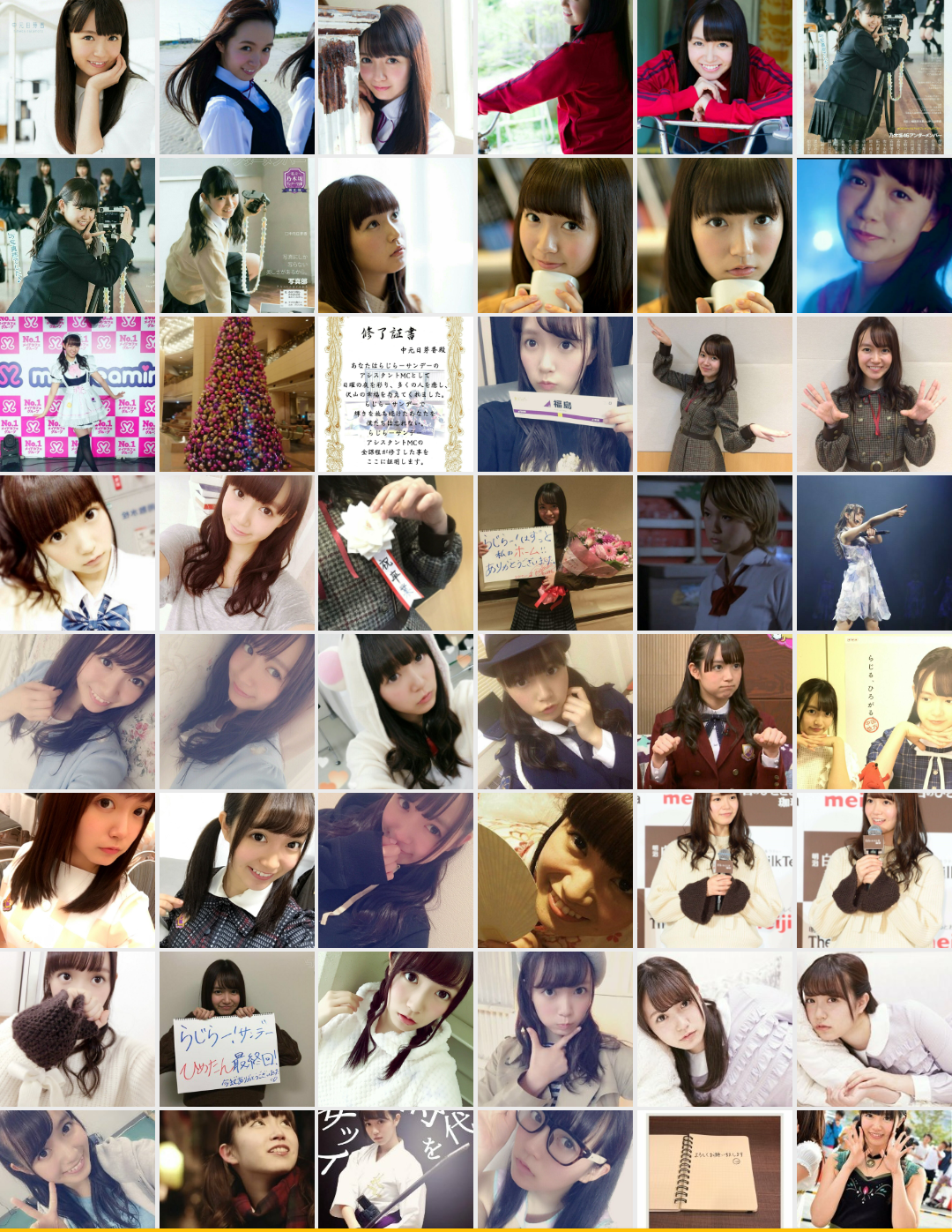Tap the photo with pink No.1 backdrop

tap(78, 394)
